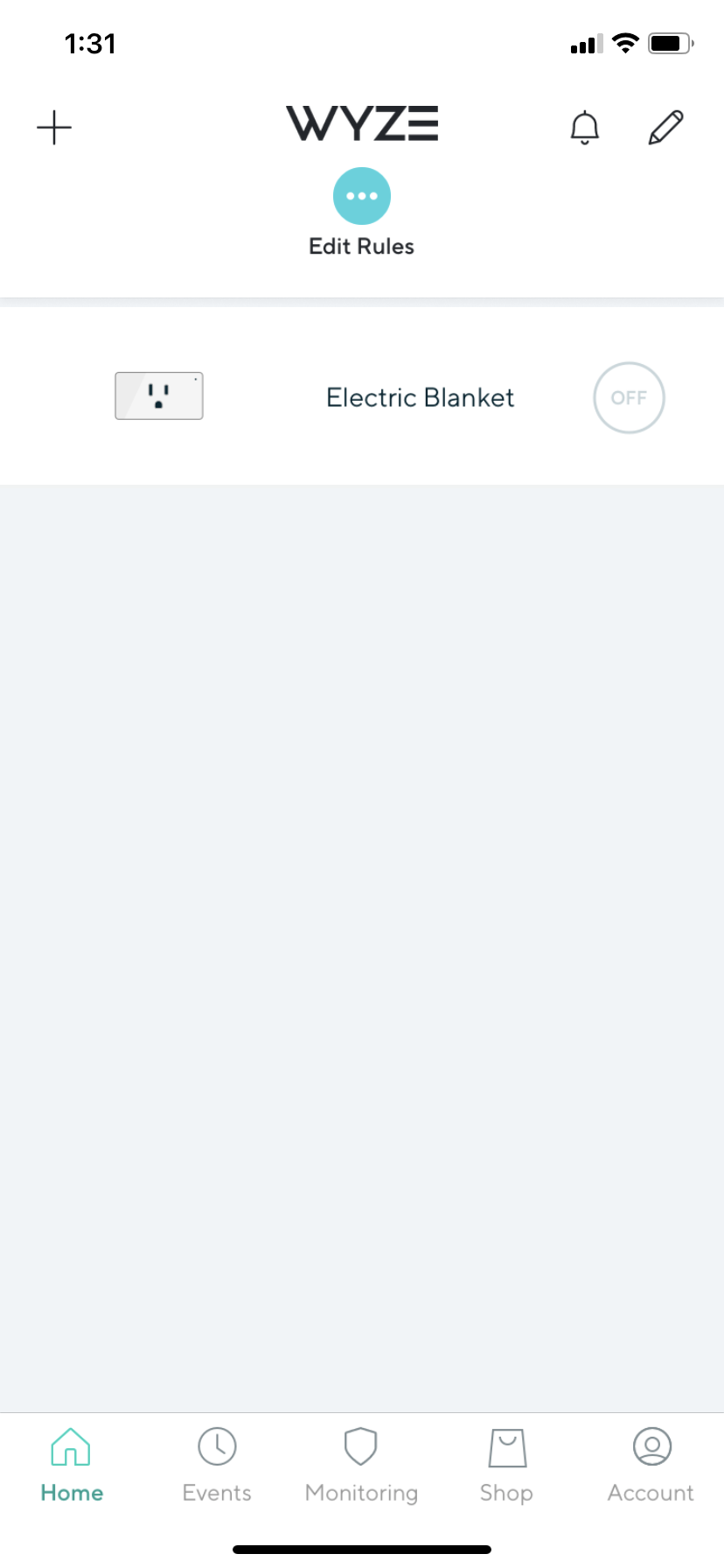Toggle Electric Blanket power OFF button

pos(629,397)
